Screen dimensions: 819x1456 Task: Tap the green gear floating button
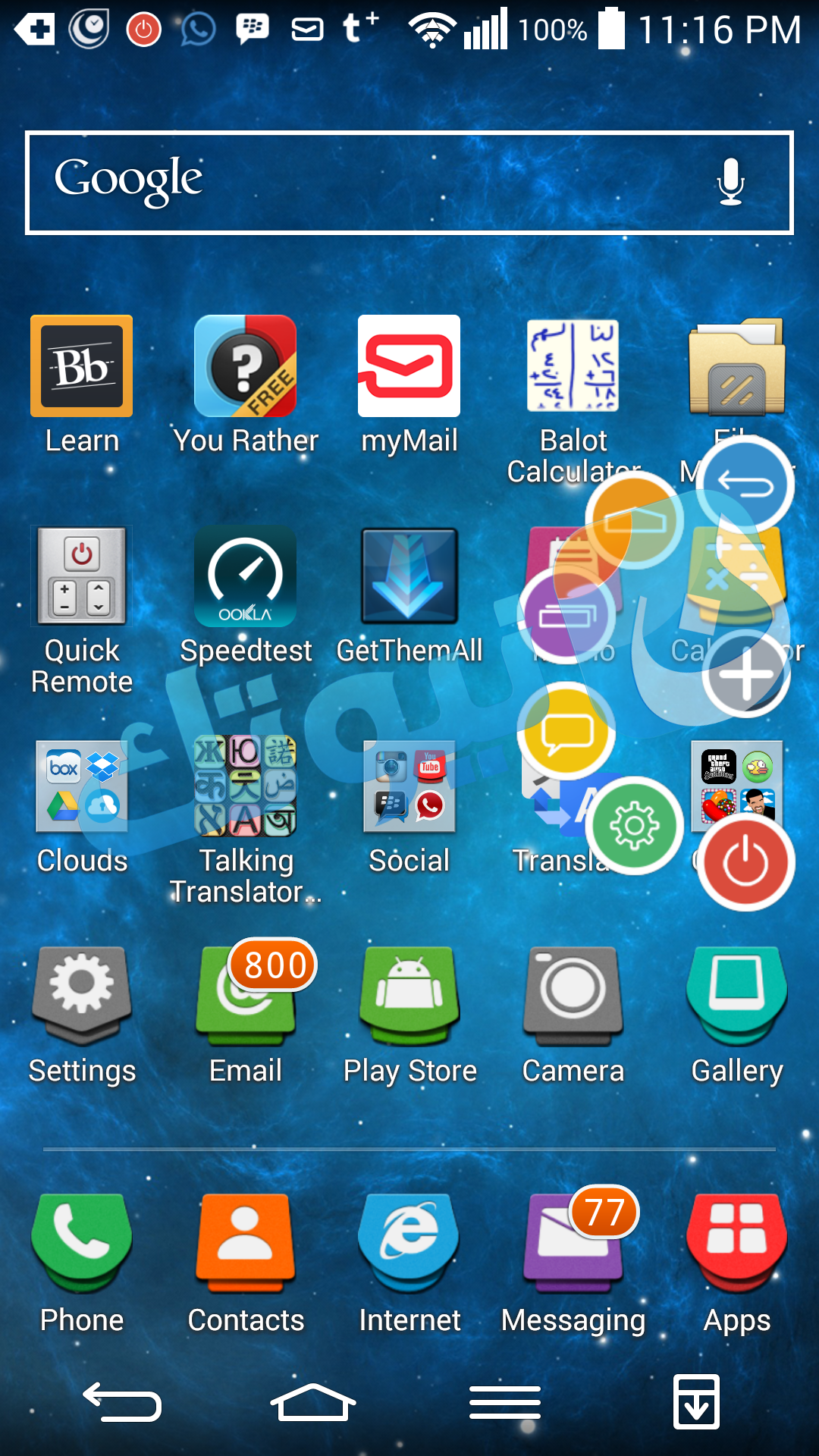635,826
